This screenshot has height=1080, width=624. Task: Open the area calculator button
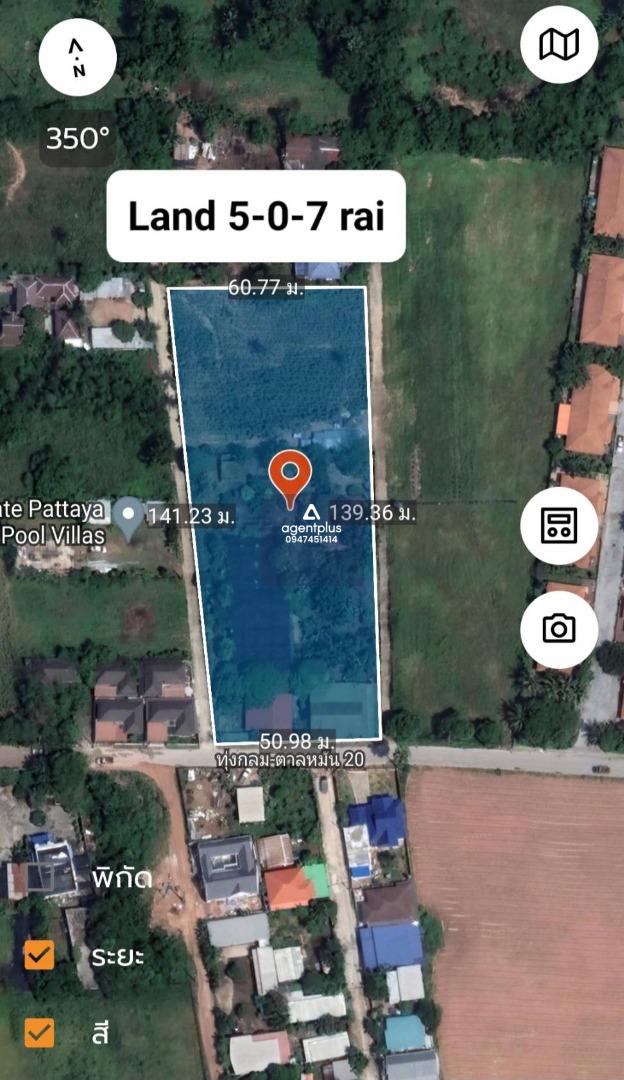pyautogui.click(x=559, y=526)
